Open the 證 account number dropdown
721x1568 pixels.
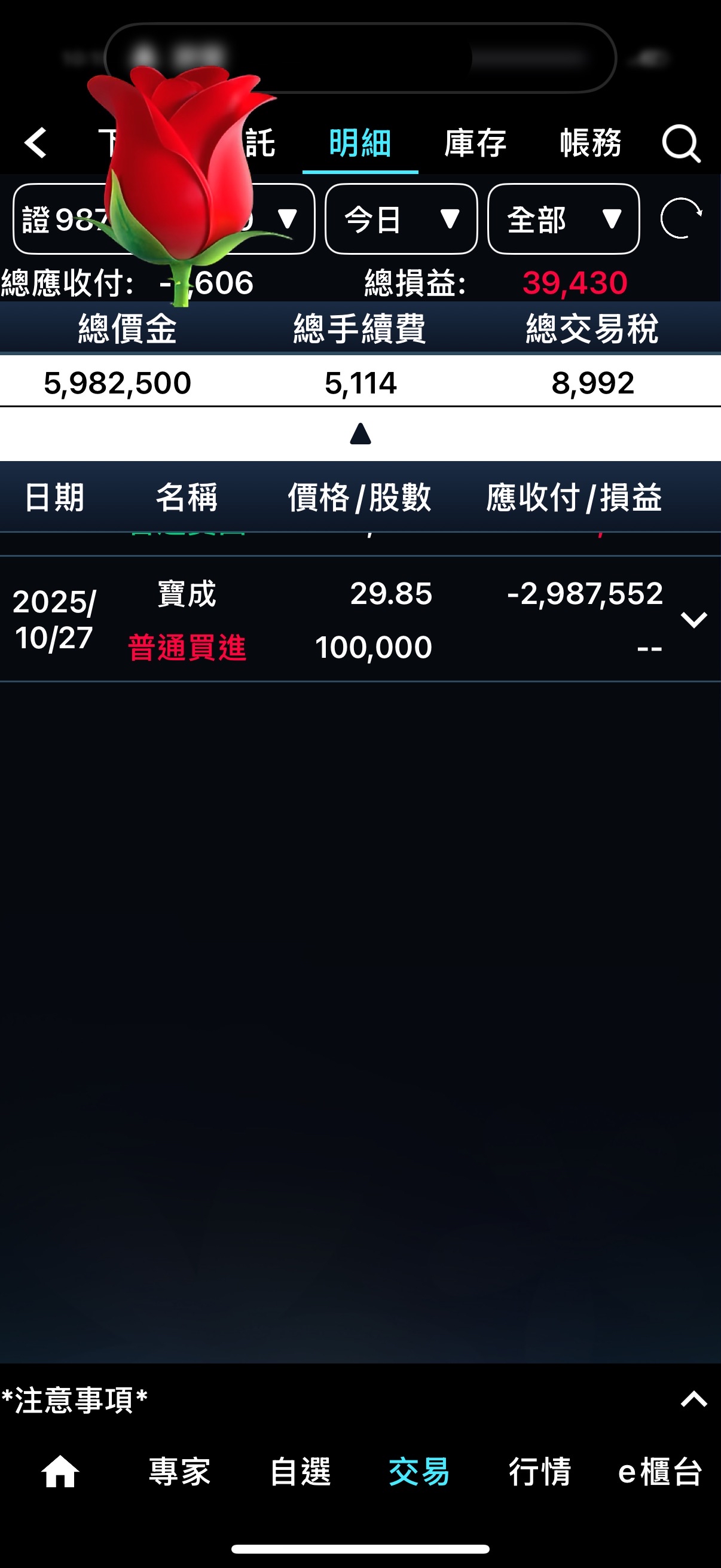click(x=164, y=219)
